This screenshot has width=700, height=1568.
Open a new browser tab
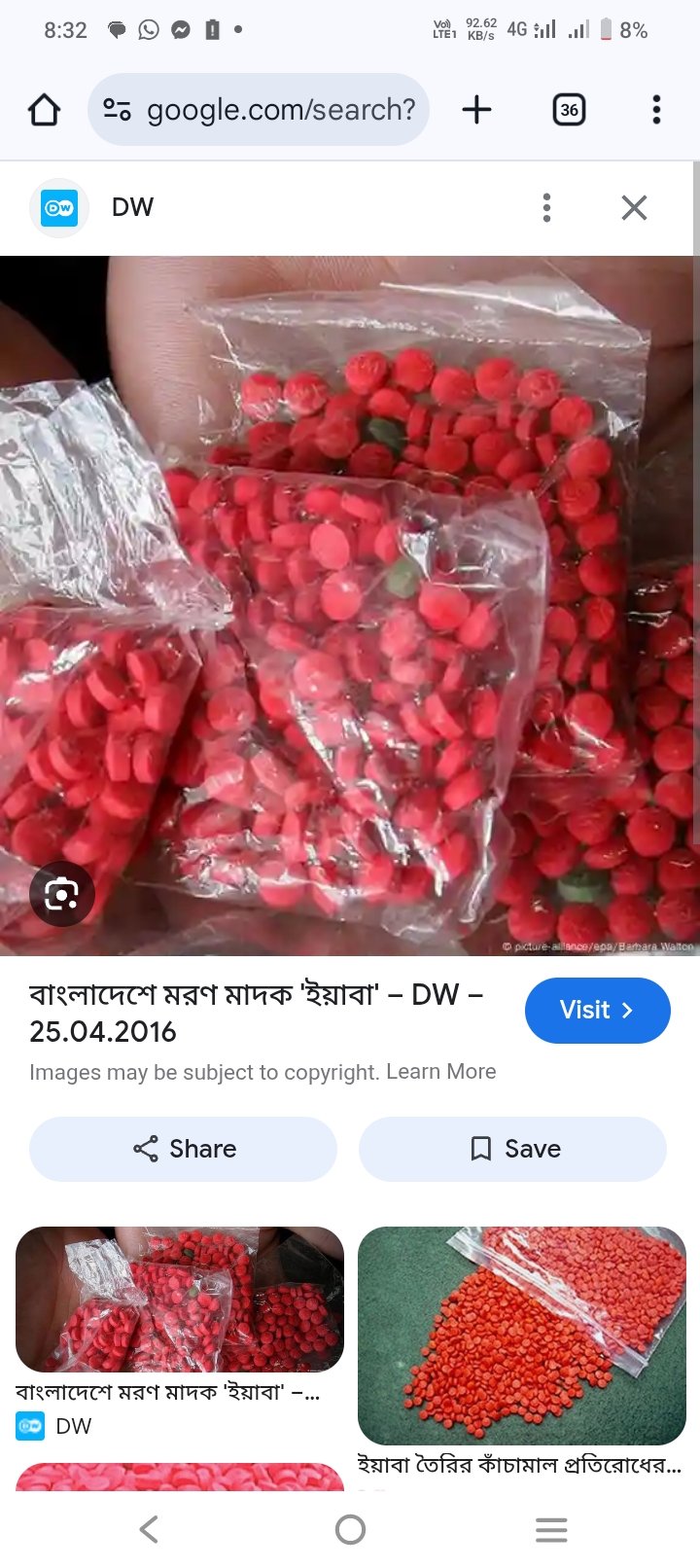pyautogui.click(x=476, y=110)
